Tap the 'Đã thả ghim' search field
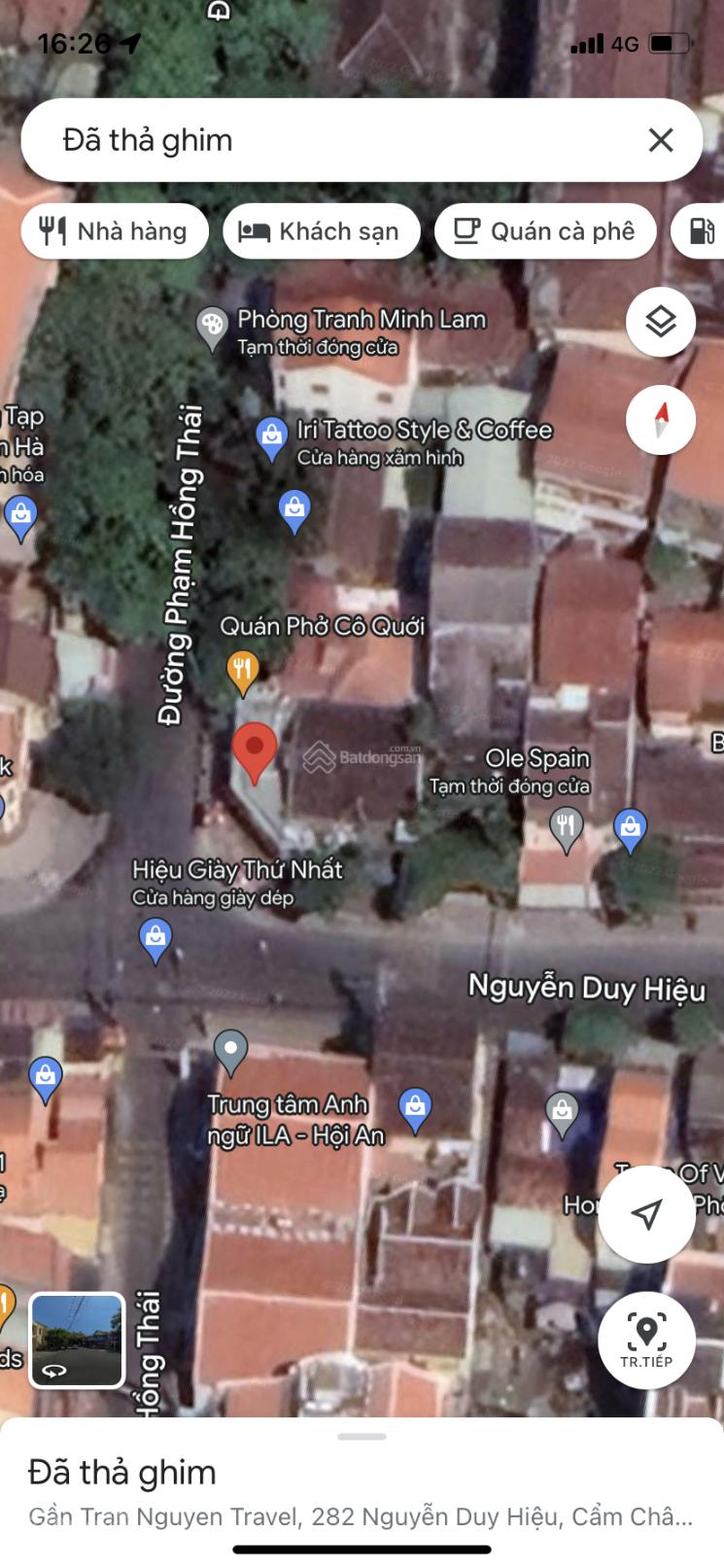Image resolution: width=724 pixels, height=1568 pixels. pyautogui.click(x=330, y=140)
